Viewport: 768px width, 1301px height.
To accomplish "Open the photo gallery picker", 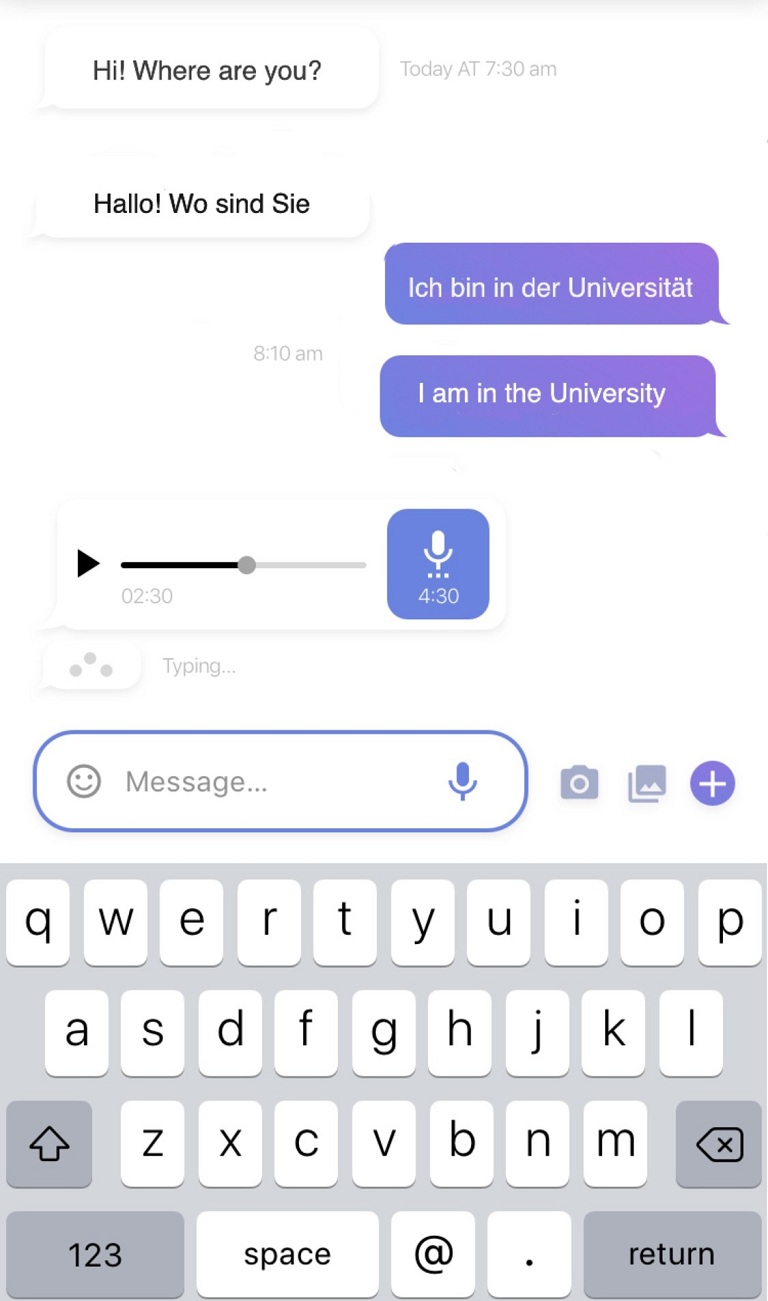I will pos(647,783).
